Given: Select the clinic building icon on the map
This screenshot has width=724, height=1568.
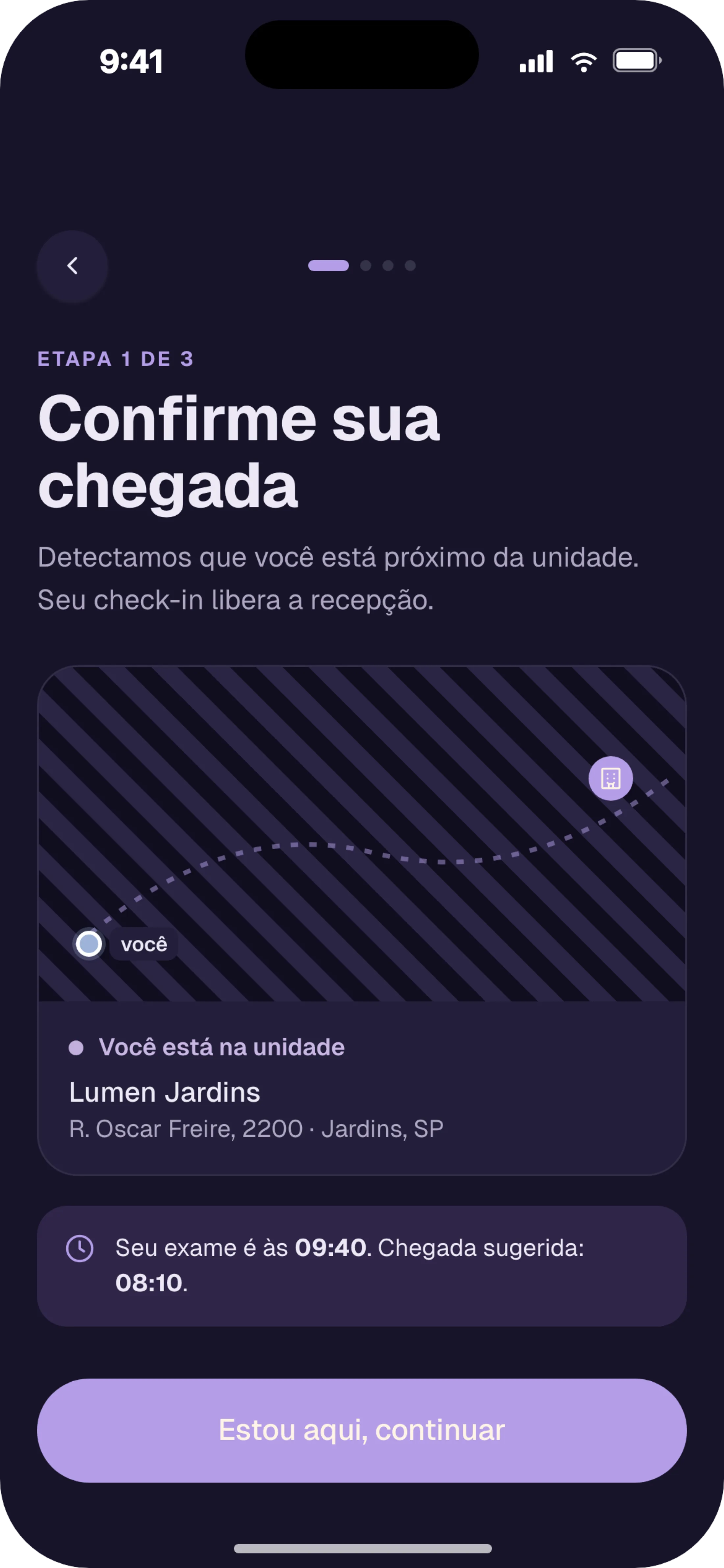Looking at the screenshot, I should click(x=610, y=778).
